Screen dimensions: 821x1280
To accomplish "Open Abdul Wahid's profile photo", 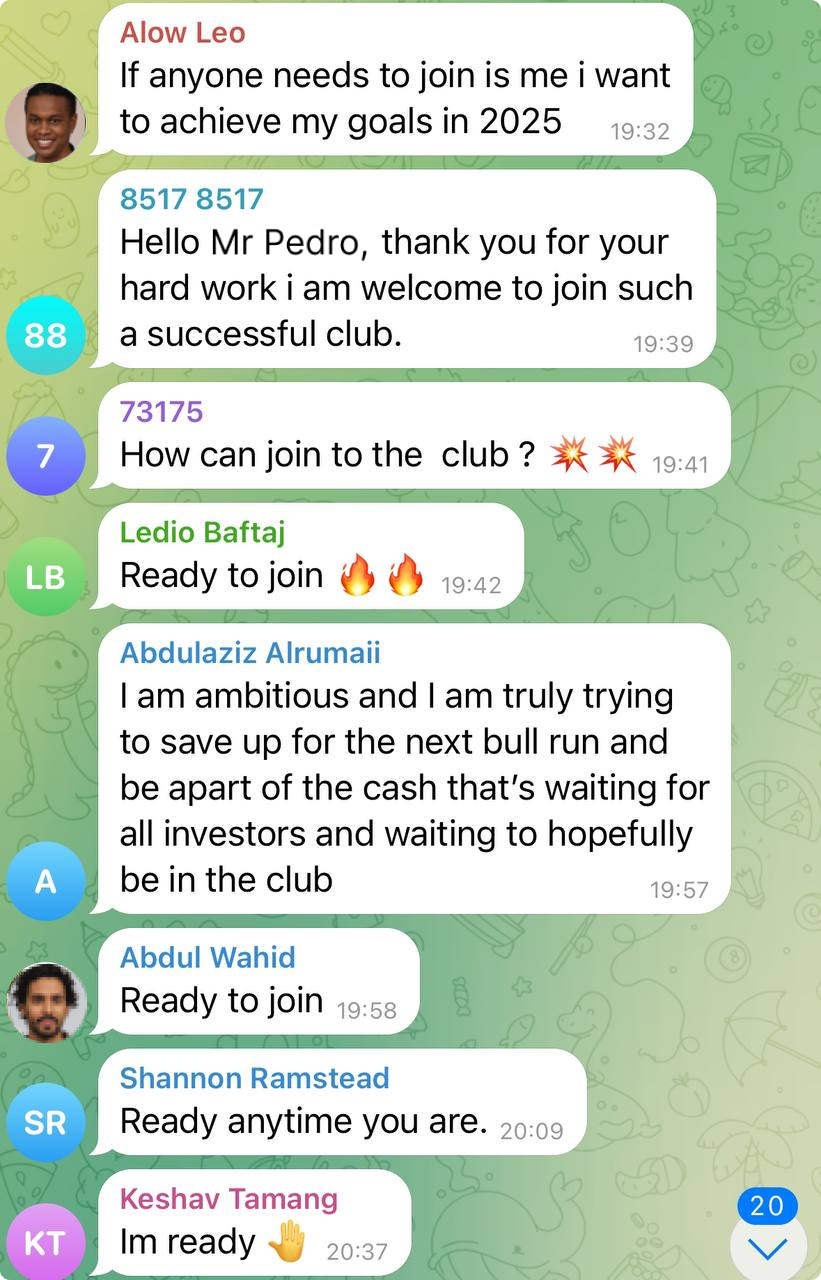I will [x=46, y=1002].
